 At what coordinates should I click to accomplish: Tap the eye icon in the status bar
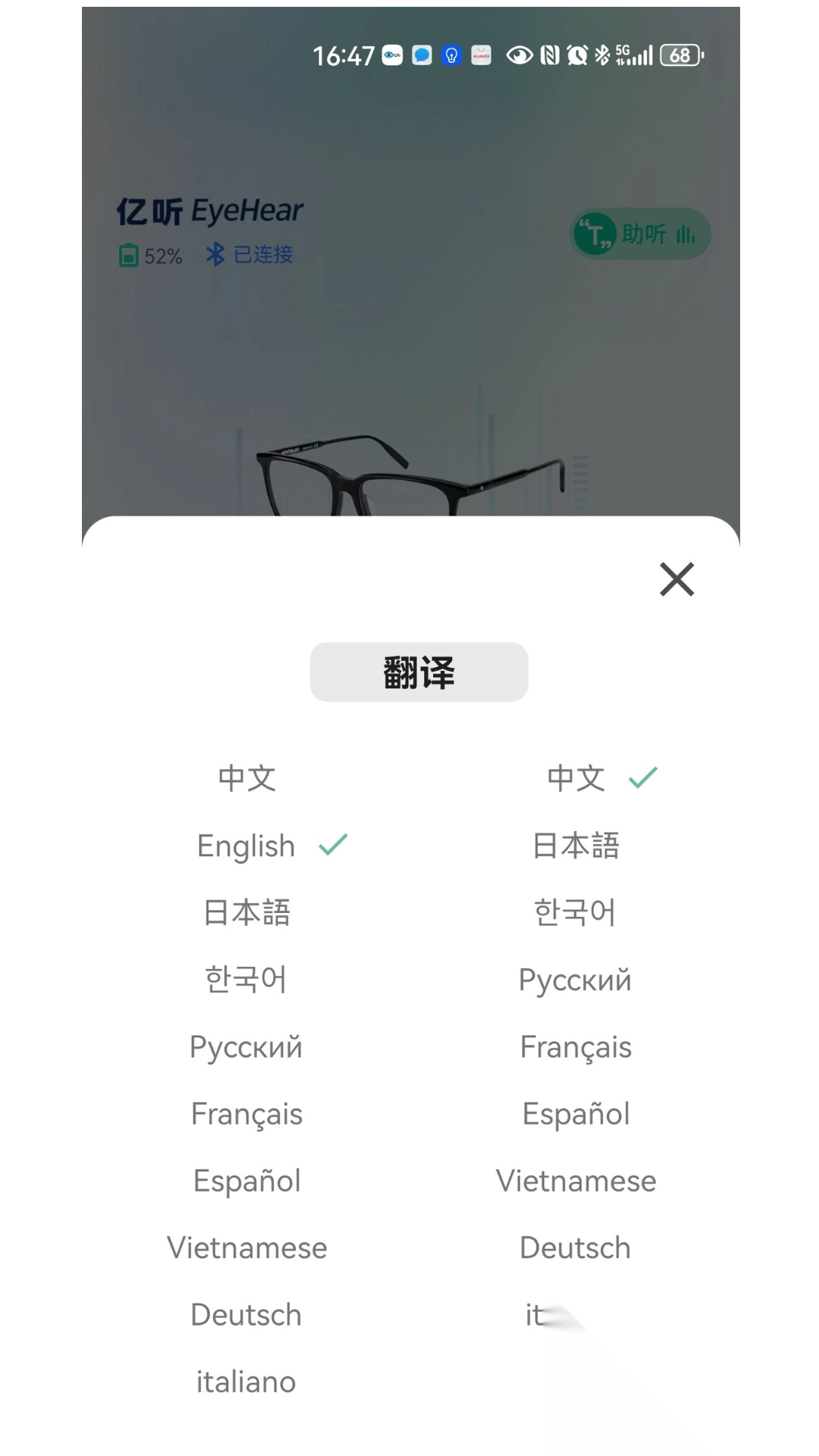tap(520, 55)
